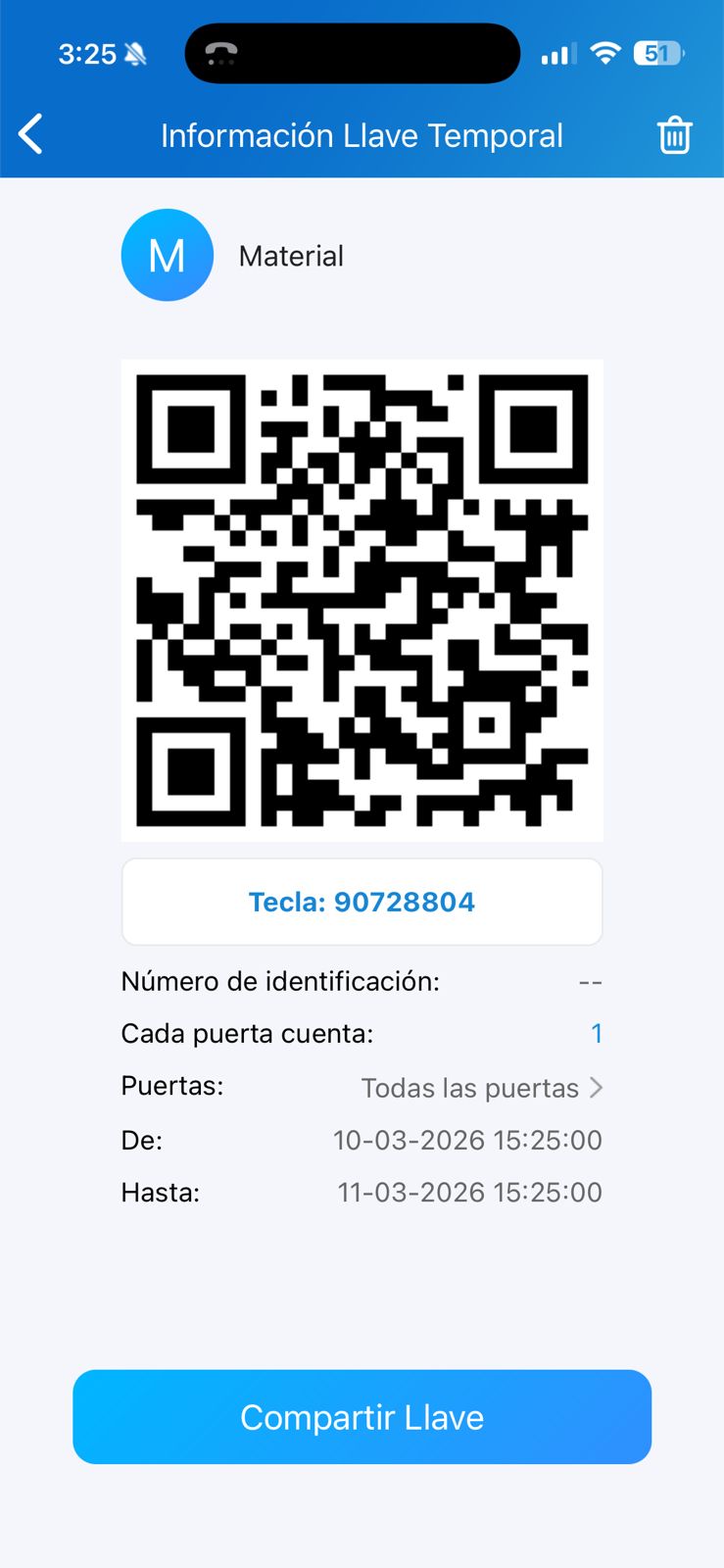Tap the Tecla: 90728804 code button
The height and width of the screenshot is (1568, 724).
pos(362,902)
